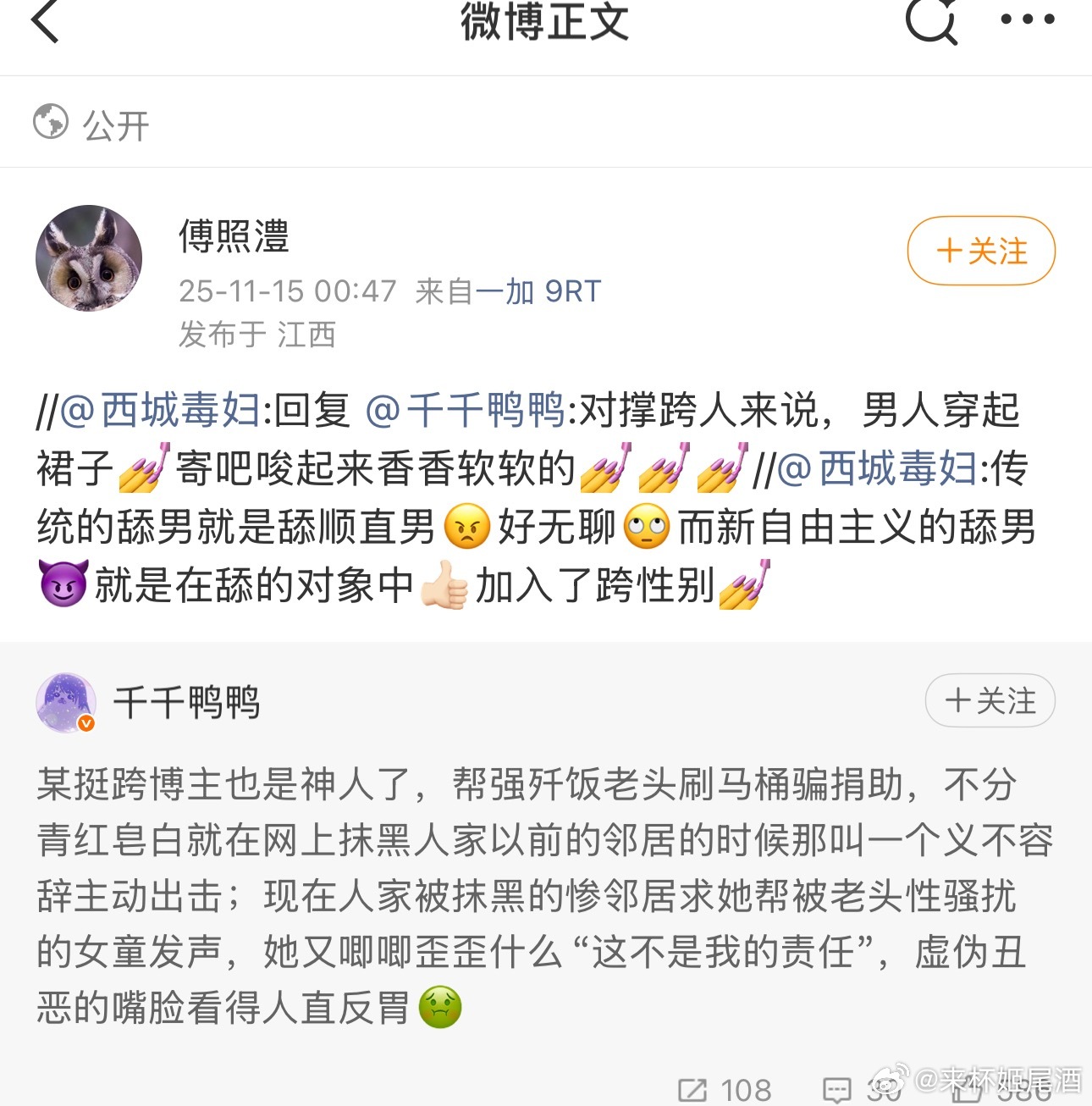The height and width of the screenshot is (1106, 1092).
Task: Follow 千千鸭鸭 in the quoted post
Action: [x=990, y=701]
